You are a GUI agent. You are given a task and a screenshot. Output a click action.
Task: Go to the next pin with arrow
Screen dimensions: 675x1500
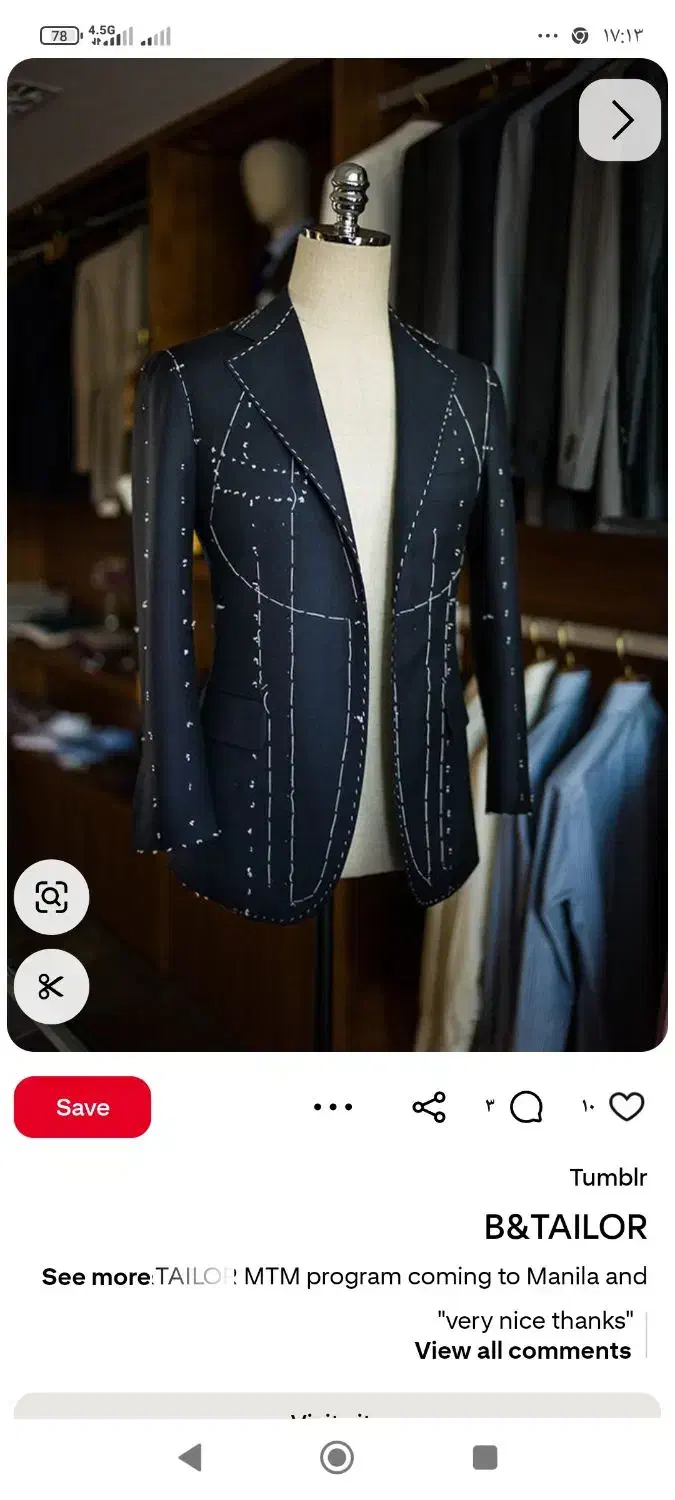click(620, 121)
